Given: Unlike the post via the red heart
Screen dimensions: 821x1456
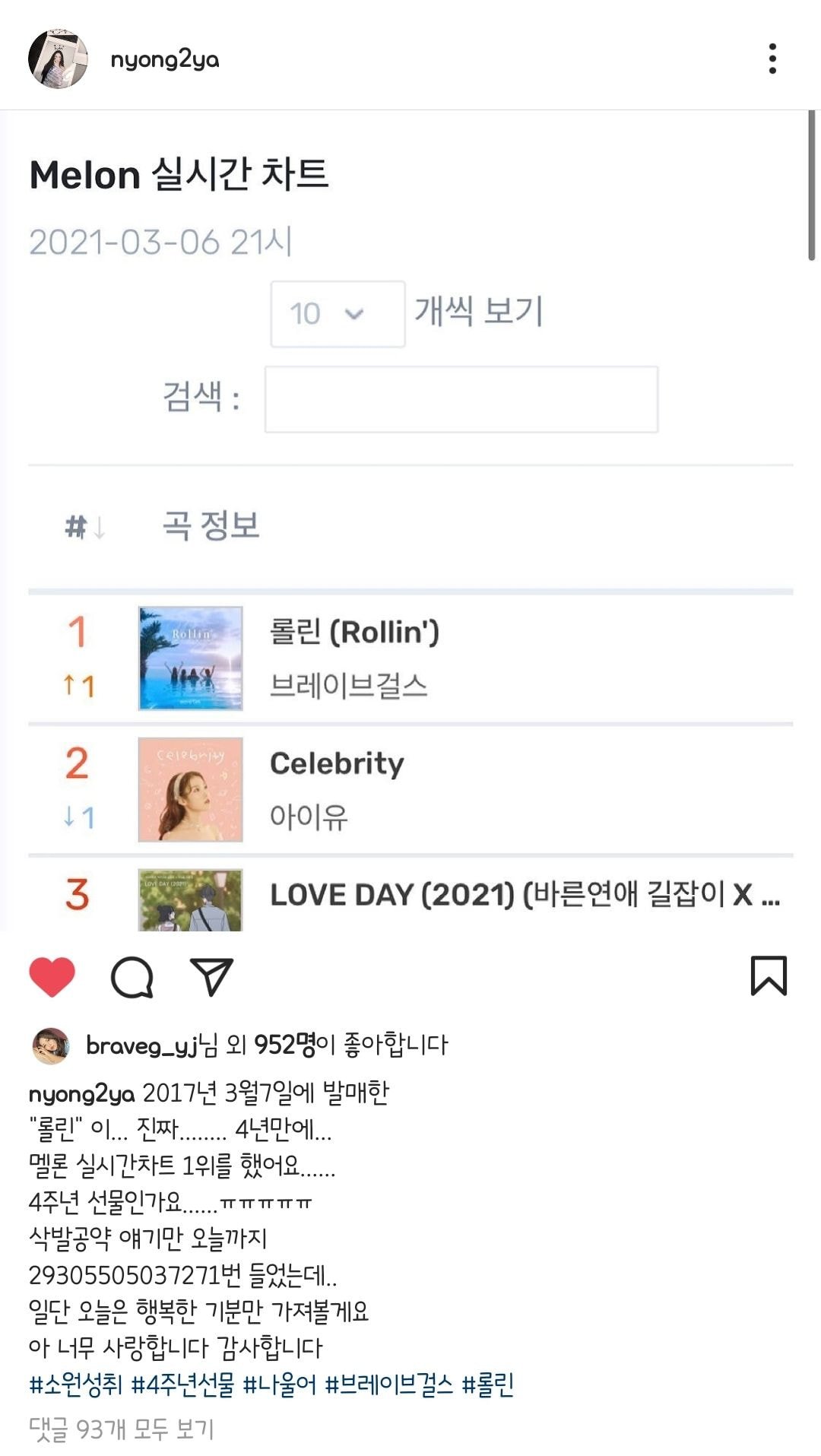Looking at the screenshot, I should pyautogui.click(x=52, y=976).
